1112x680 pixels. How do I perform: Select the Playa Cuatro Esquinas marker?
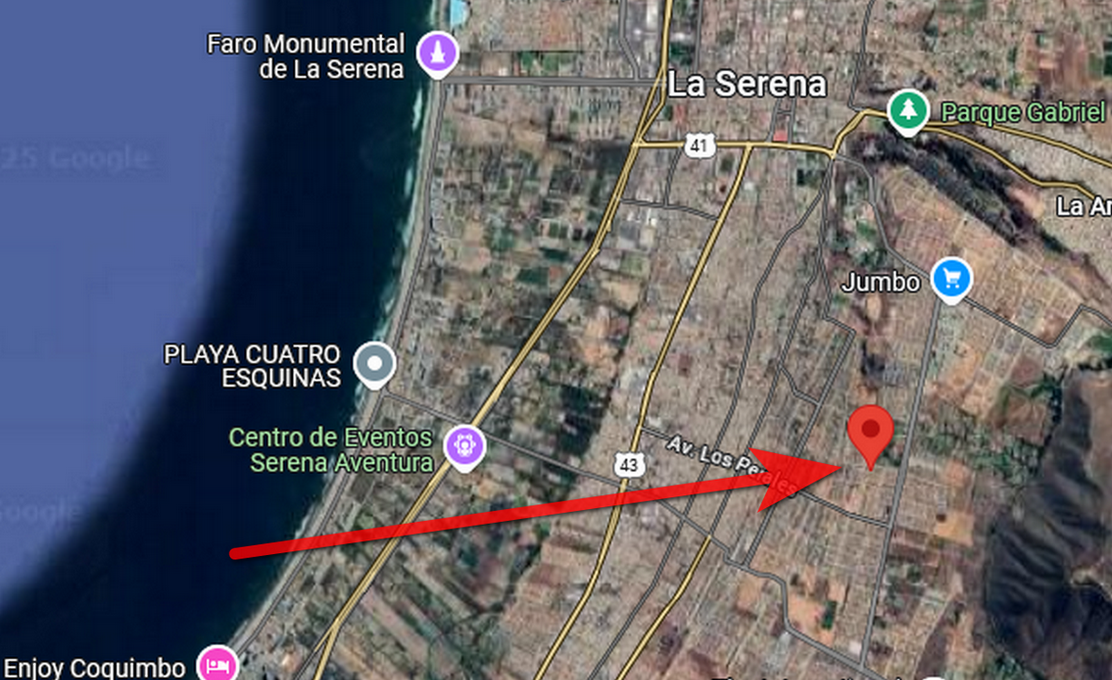pos(375,365)
